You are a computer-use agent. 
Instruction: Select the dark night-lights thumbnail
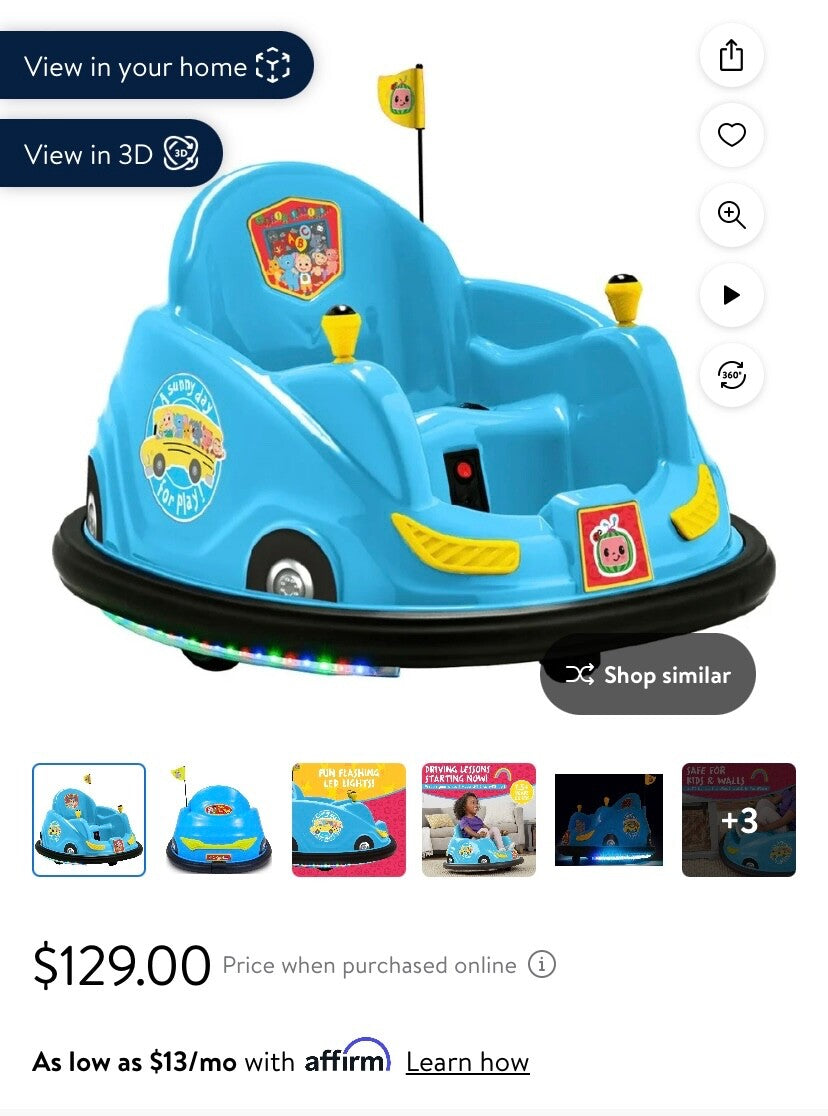609,820
